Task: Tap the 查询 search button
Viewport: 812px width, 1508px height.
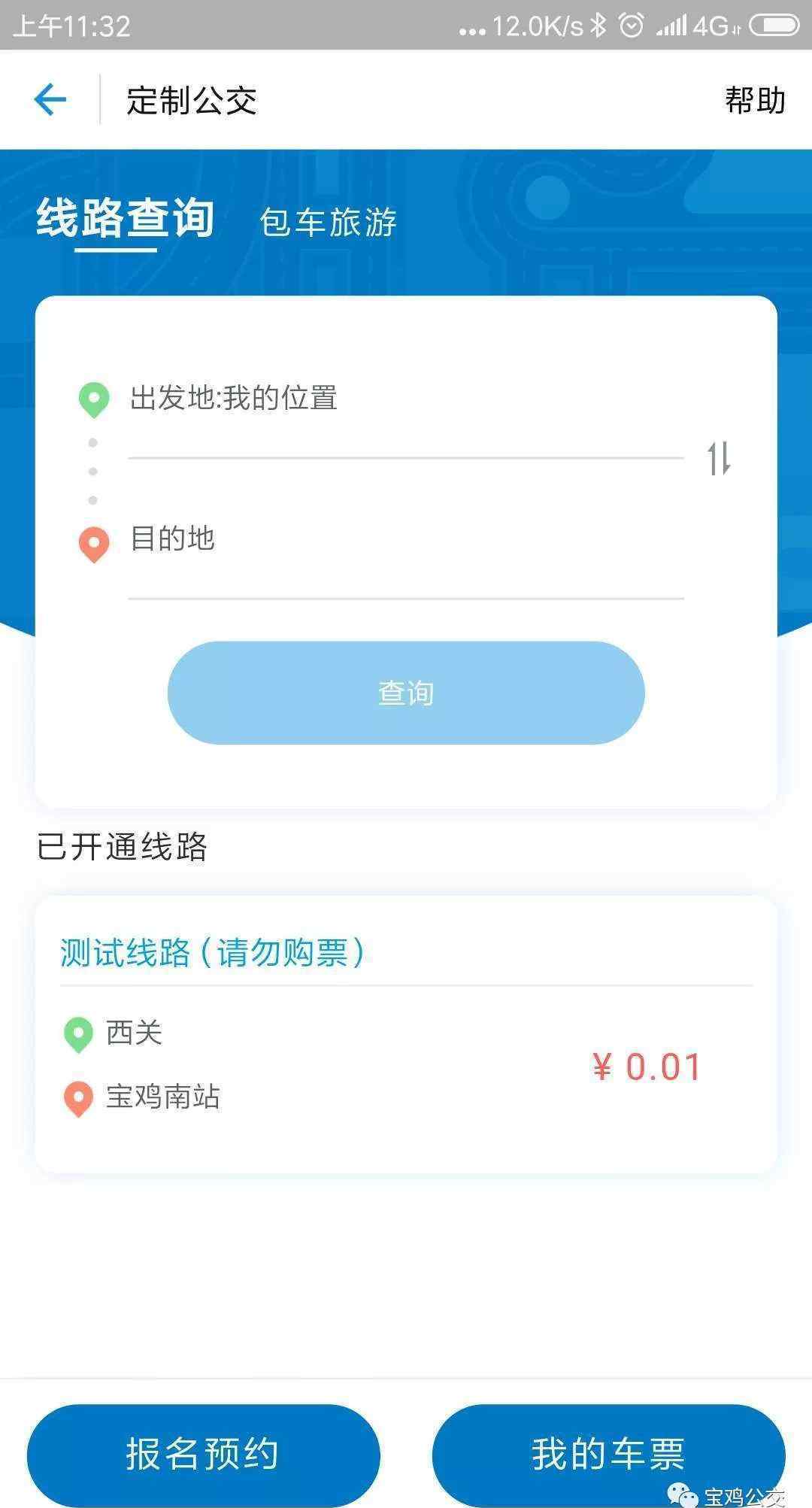Action: (x=405, y=693)
